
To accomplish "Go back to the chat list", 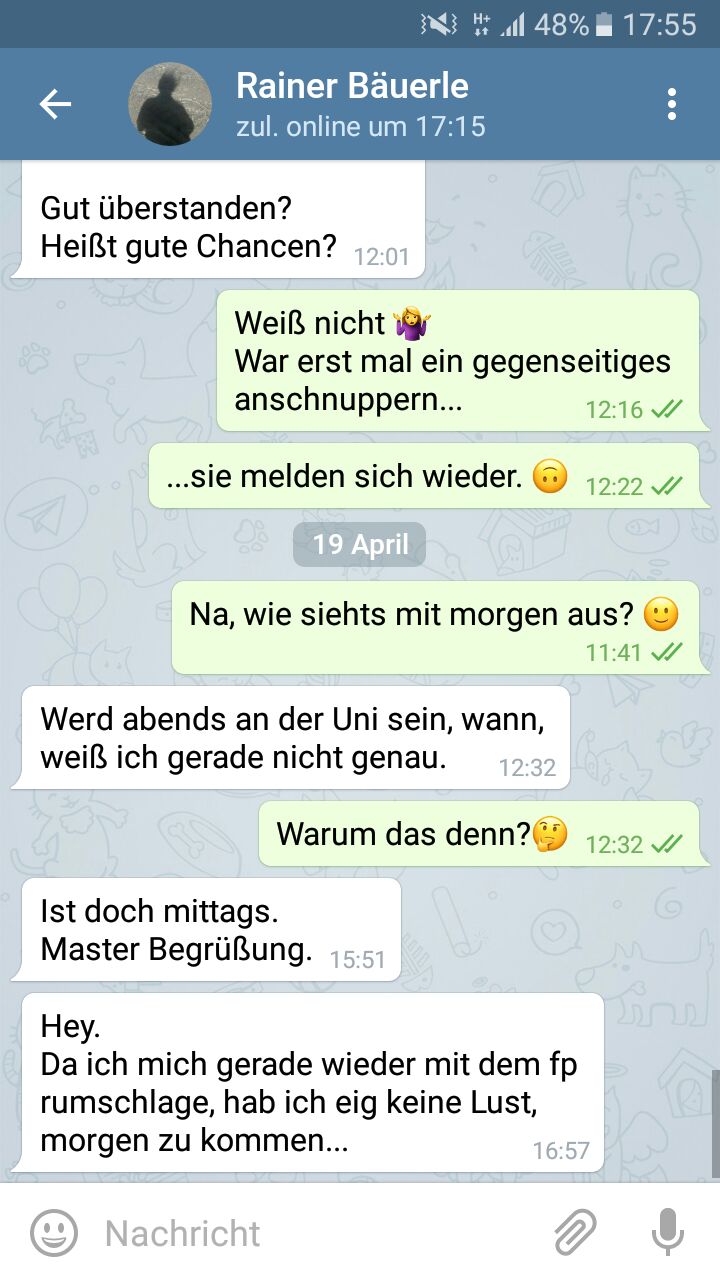I will [55, 104].
